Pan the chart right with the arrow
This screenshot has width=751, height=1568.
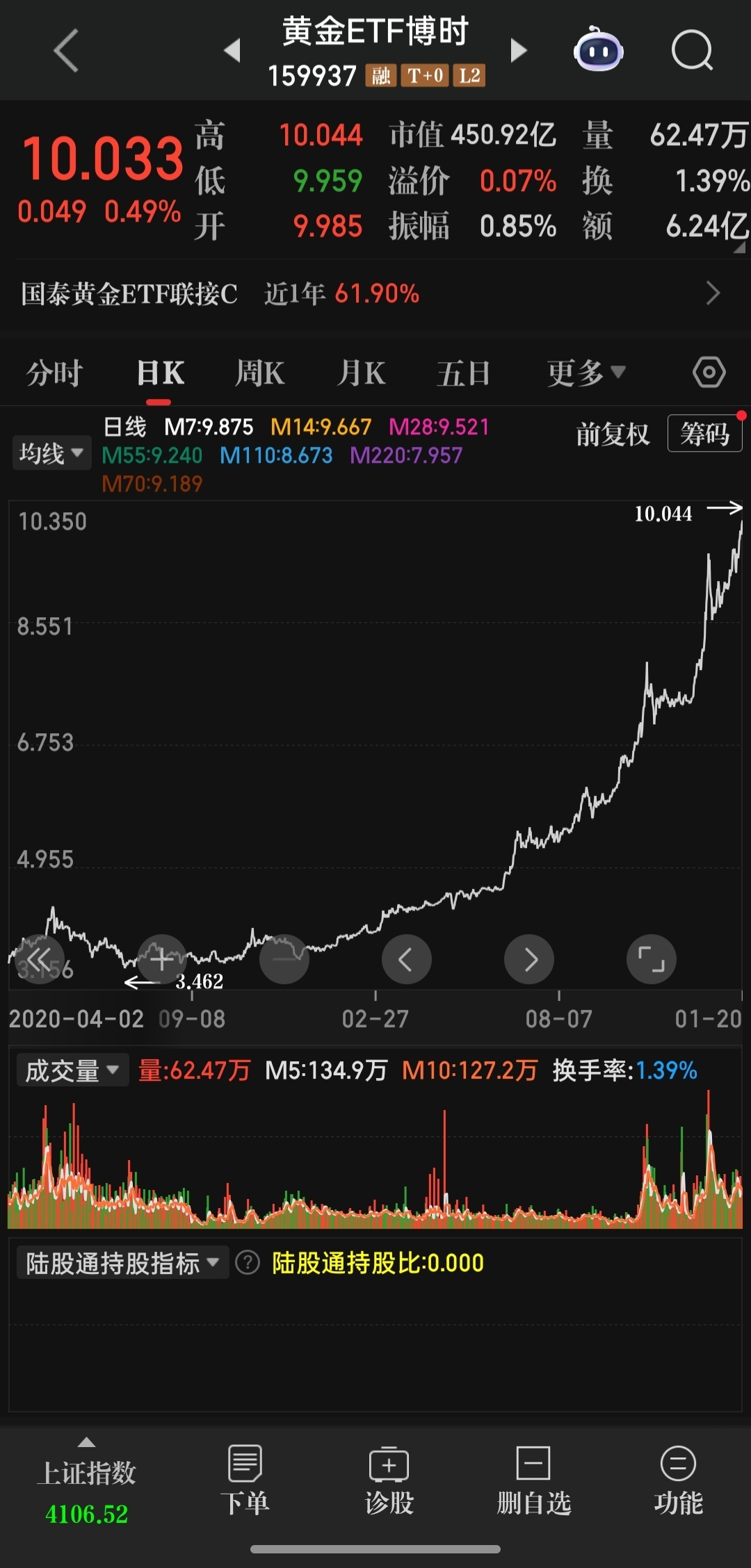(x=529, y=958)
